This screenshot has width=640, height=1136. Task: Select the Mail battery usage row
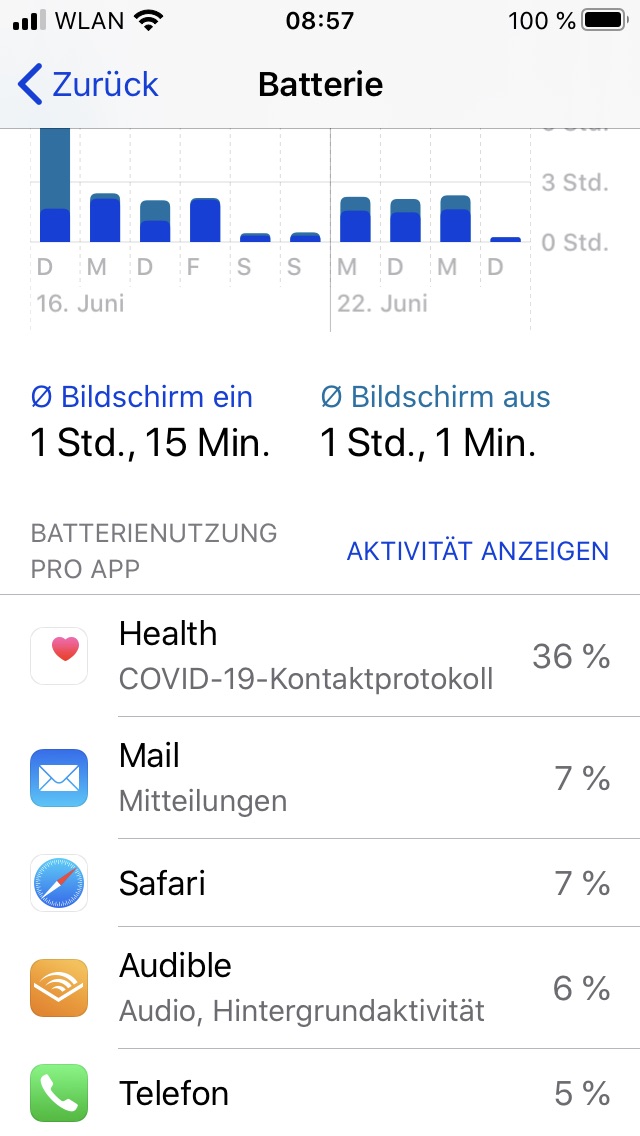click(x=320, y=778)
